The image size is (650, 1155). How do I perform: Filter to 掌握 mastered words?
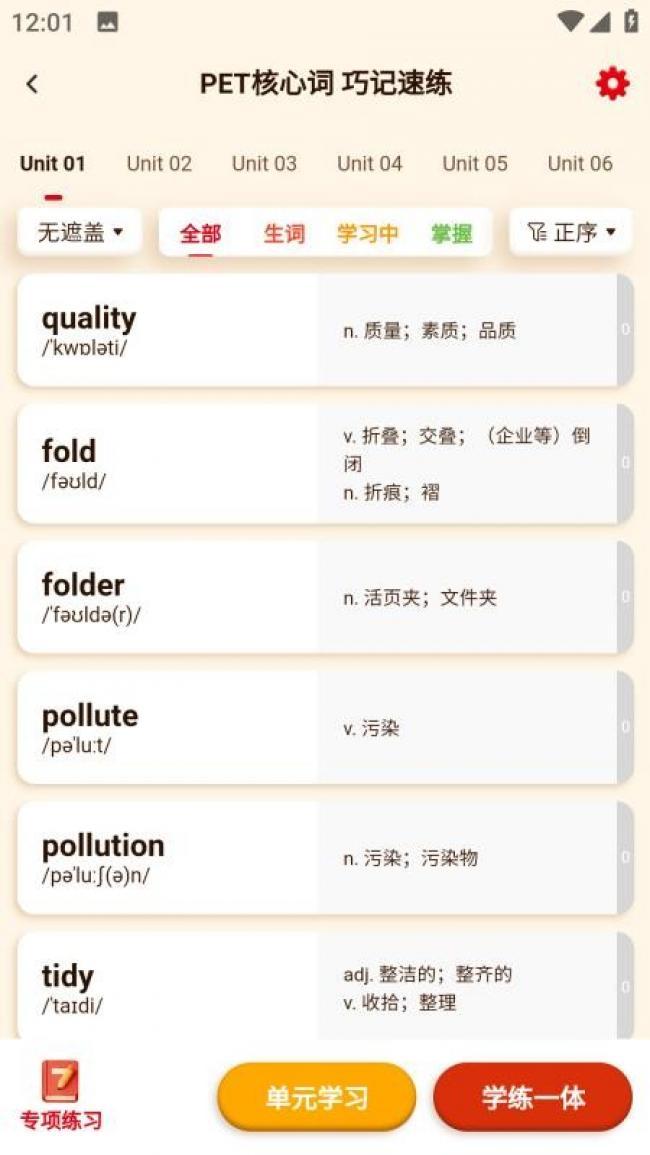point(451,234)
